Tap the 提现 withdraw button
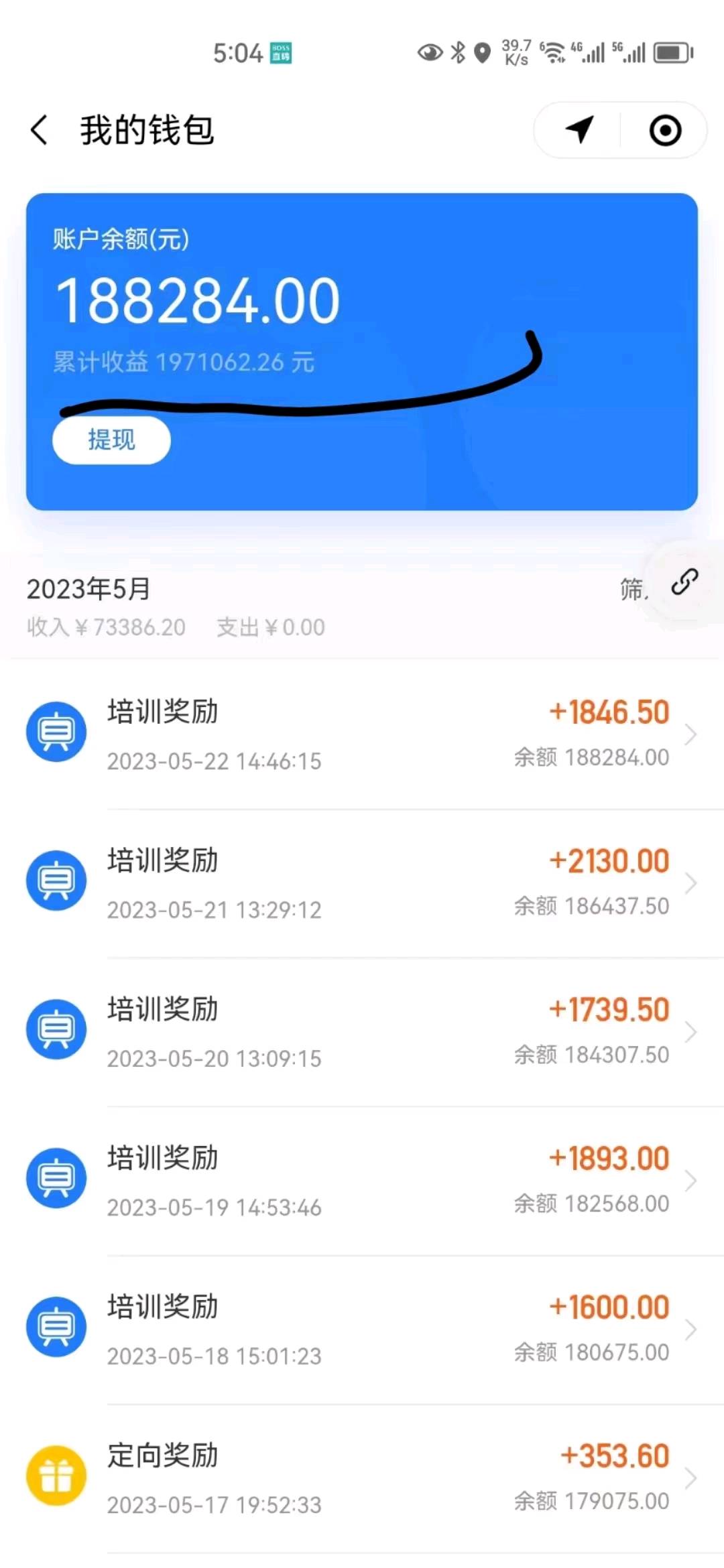724x1568 pixels. [x=111, y=440]
